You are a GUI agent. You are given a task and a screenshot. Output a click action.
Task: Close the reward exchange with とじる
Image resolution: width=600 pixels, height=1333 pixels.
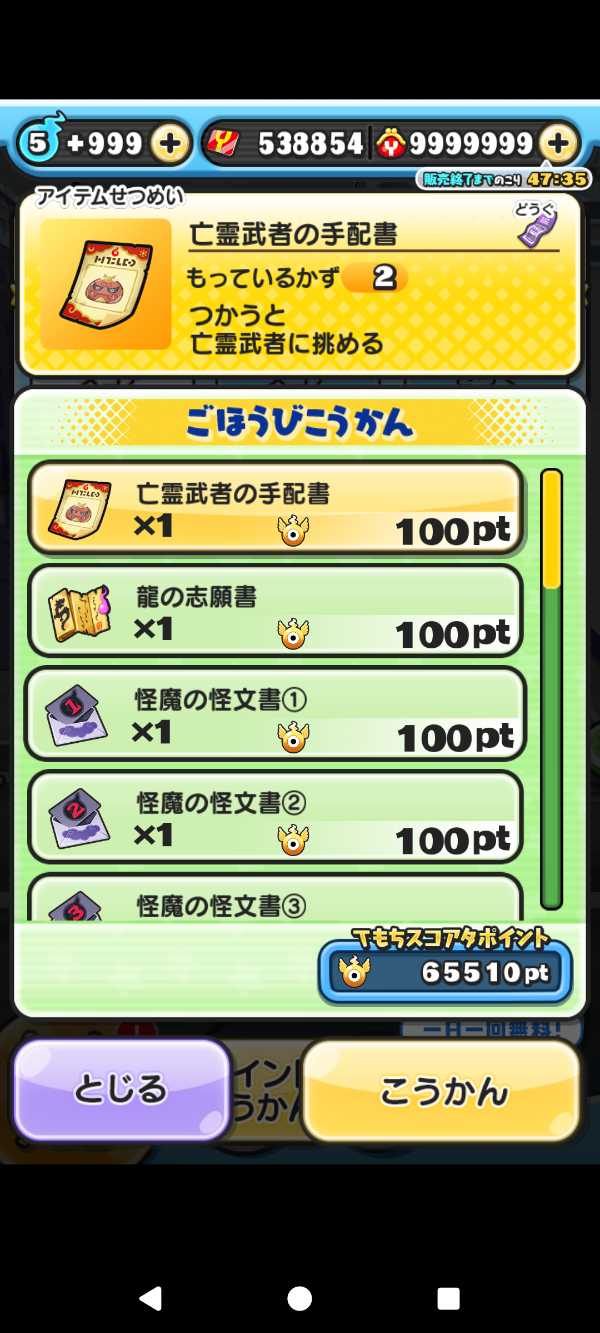click(121, 1090)
